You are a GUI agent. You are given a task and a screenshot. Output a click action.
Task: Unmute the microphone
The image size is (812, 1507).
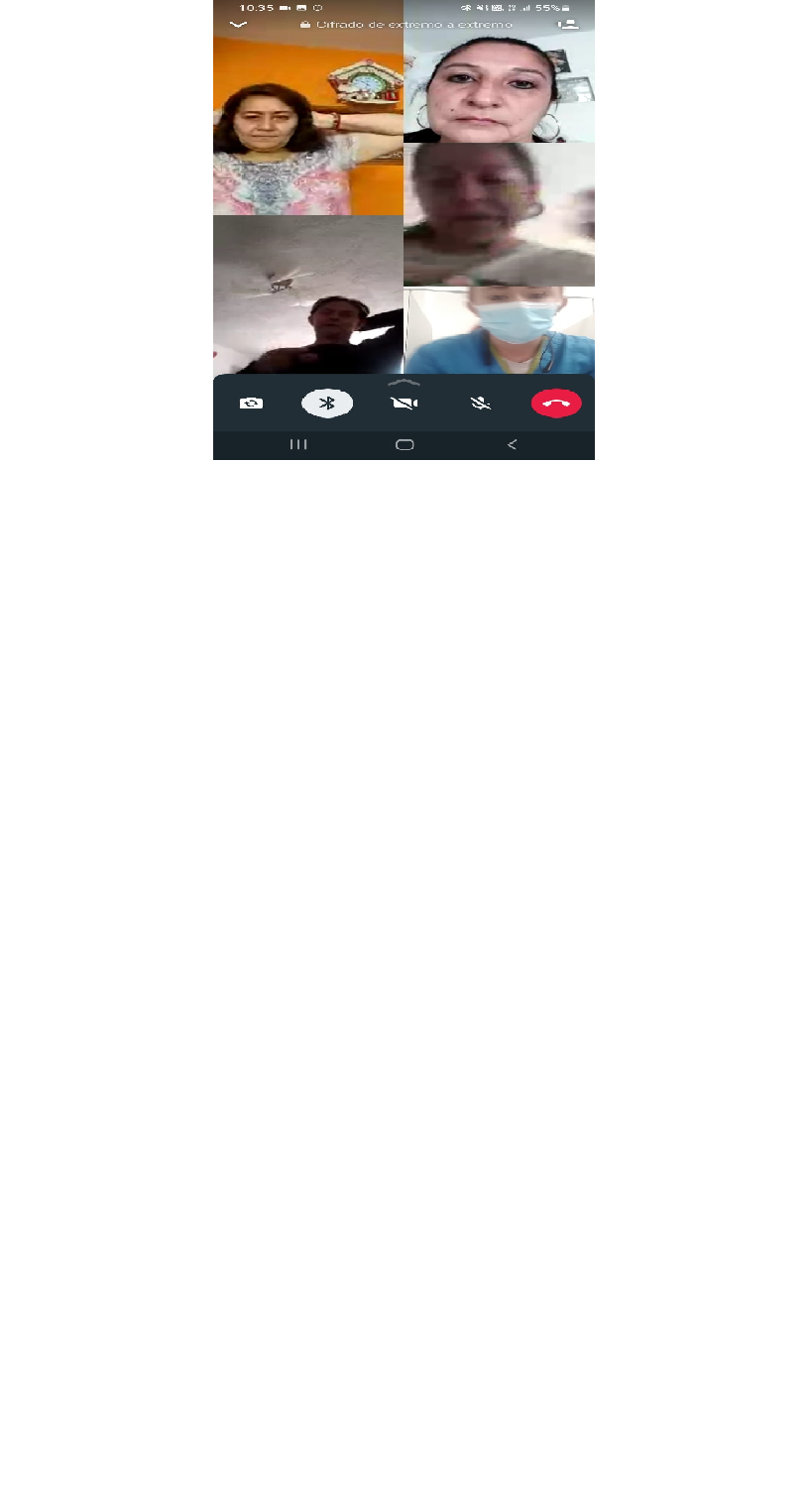coord(481,404)
